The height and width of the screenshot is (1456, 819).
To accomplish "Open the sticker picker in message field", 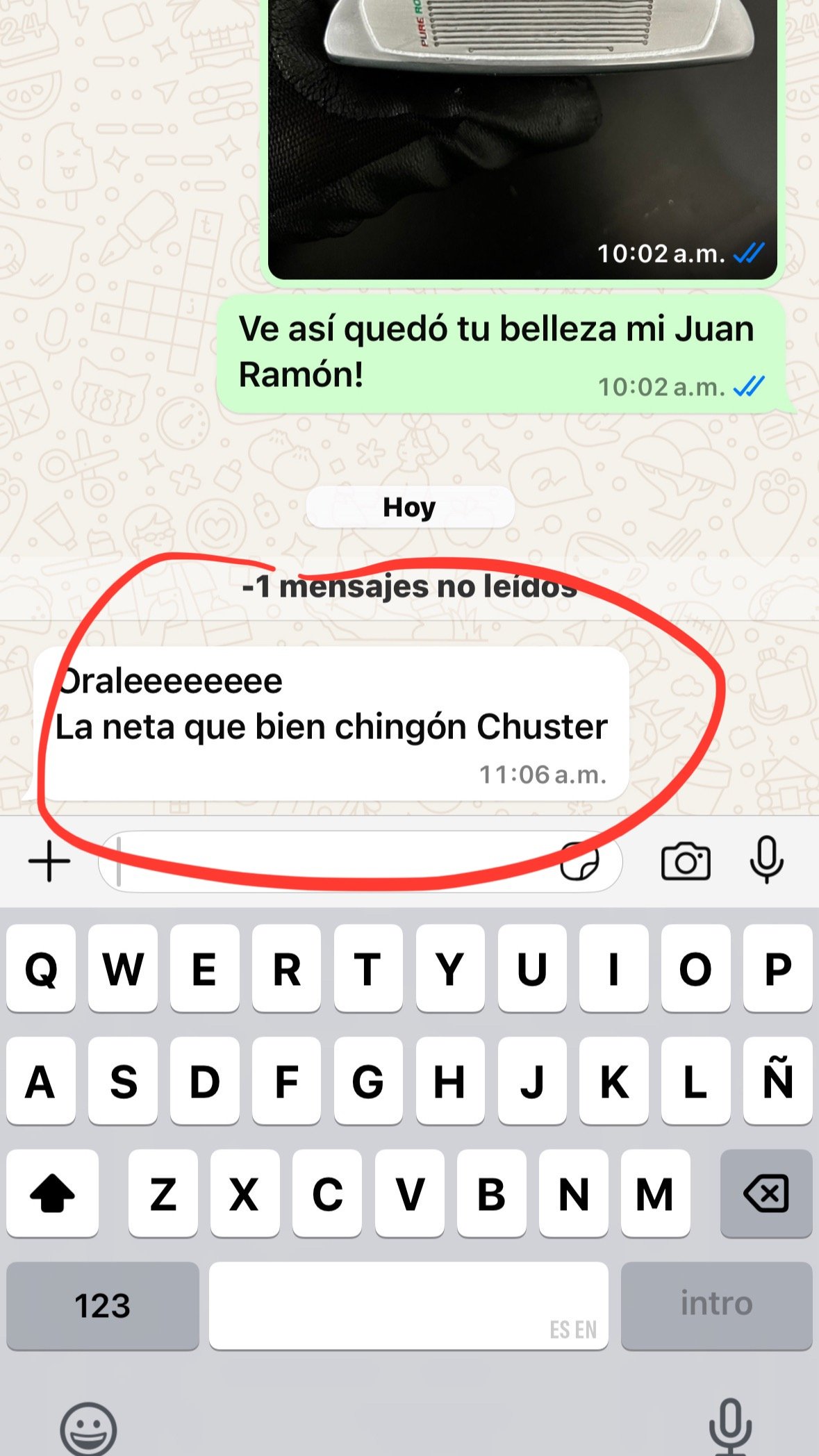I will tap(579, 861).
